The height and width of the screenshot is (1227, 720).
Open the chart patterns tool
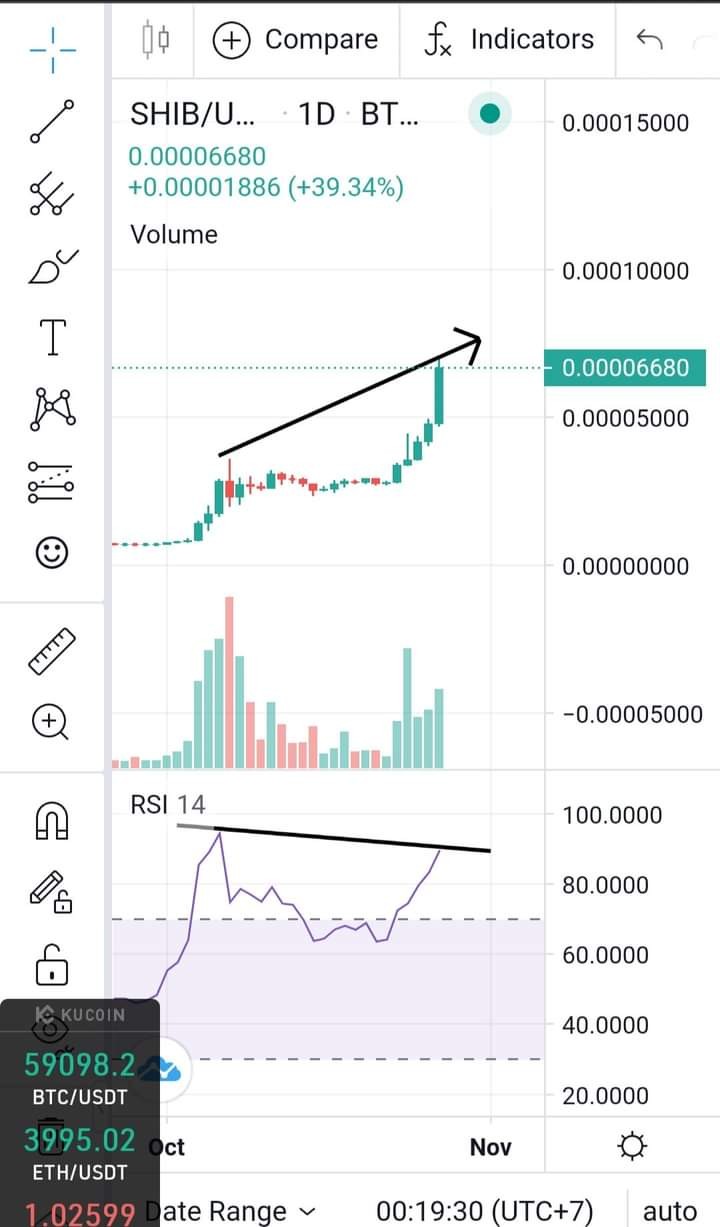pos(52,407)
